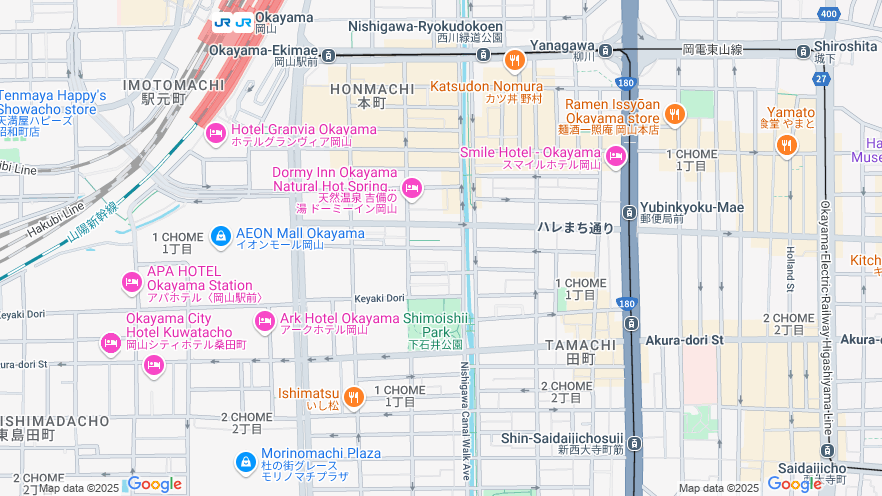
Task: Select the APA Hotel Okayama Station pin
Action: pyautogui.click(x=131, y=284)
